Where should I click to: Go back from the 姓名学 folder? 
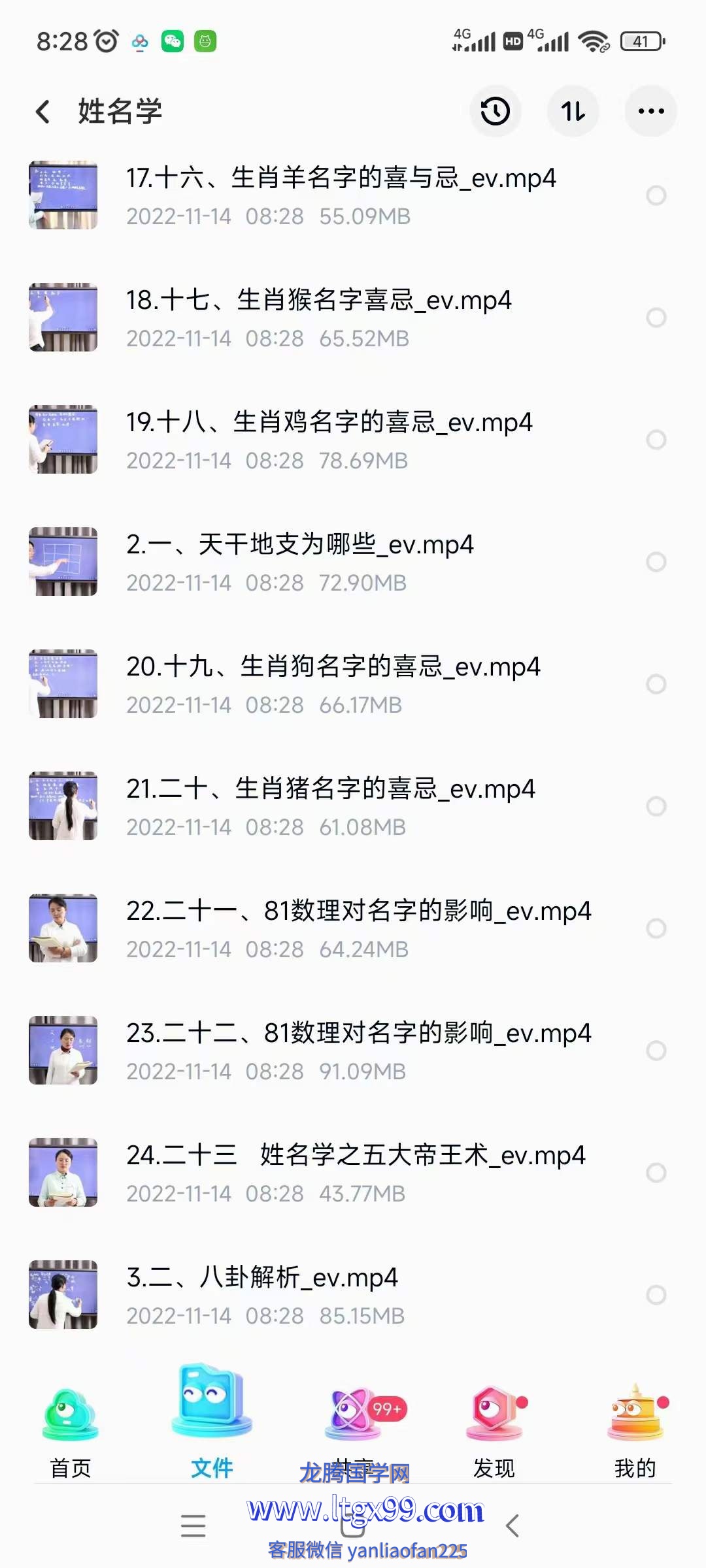click(x=43, y=112)
